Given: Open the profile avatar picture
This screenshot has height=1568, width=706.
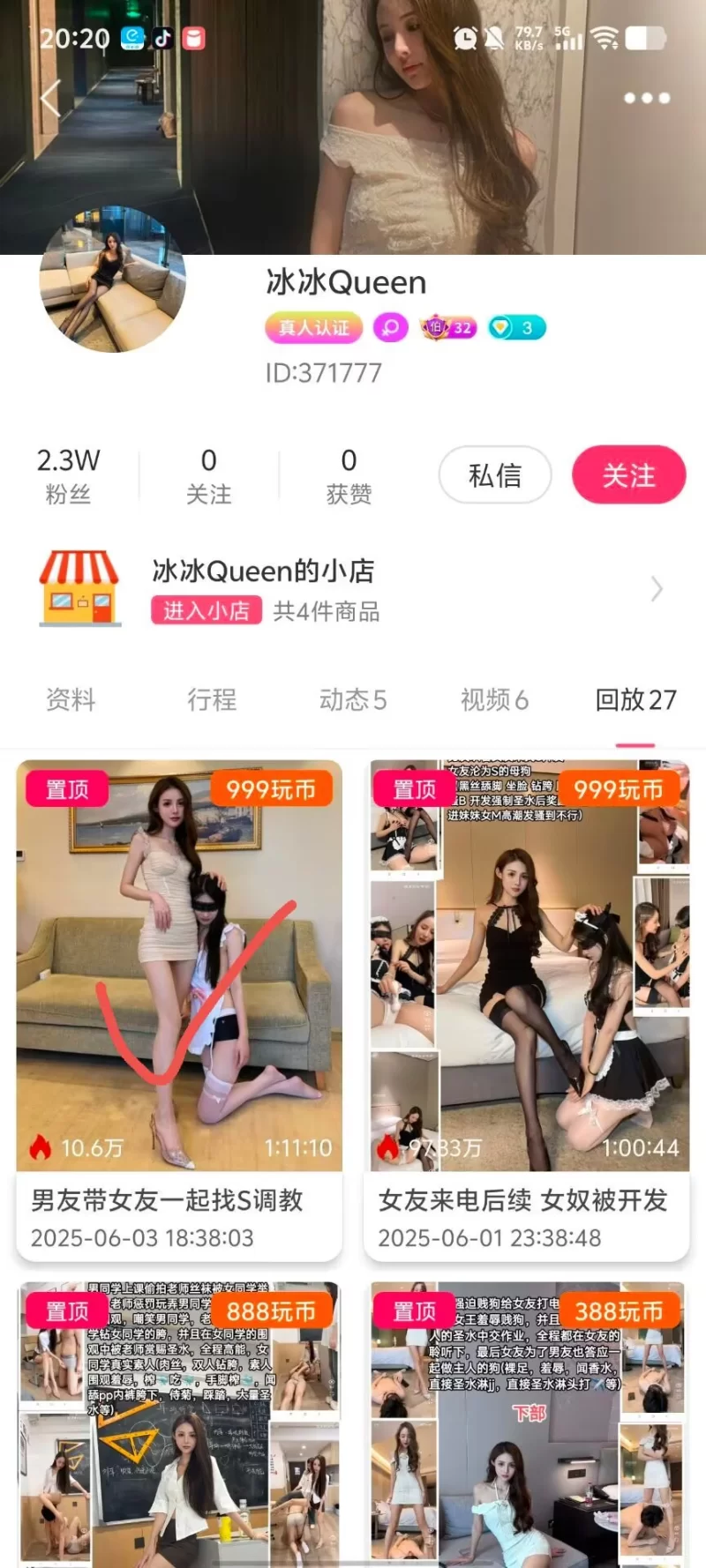Looking at the screenshot, I should click(x=113, y=280).
